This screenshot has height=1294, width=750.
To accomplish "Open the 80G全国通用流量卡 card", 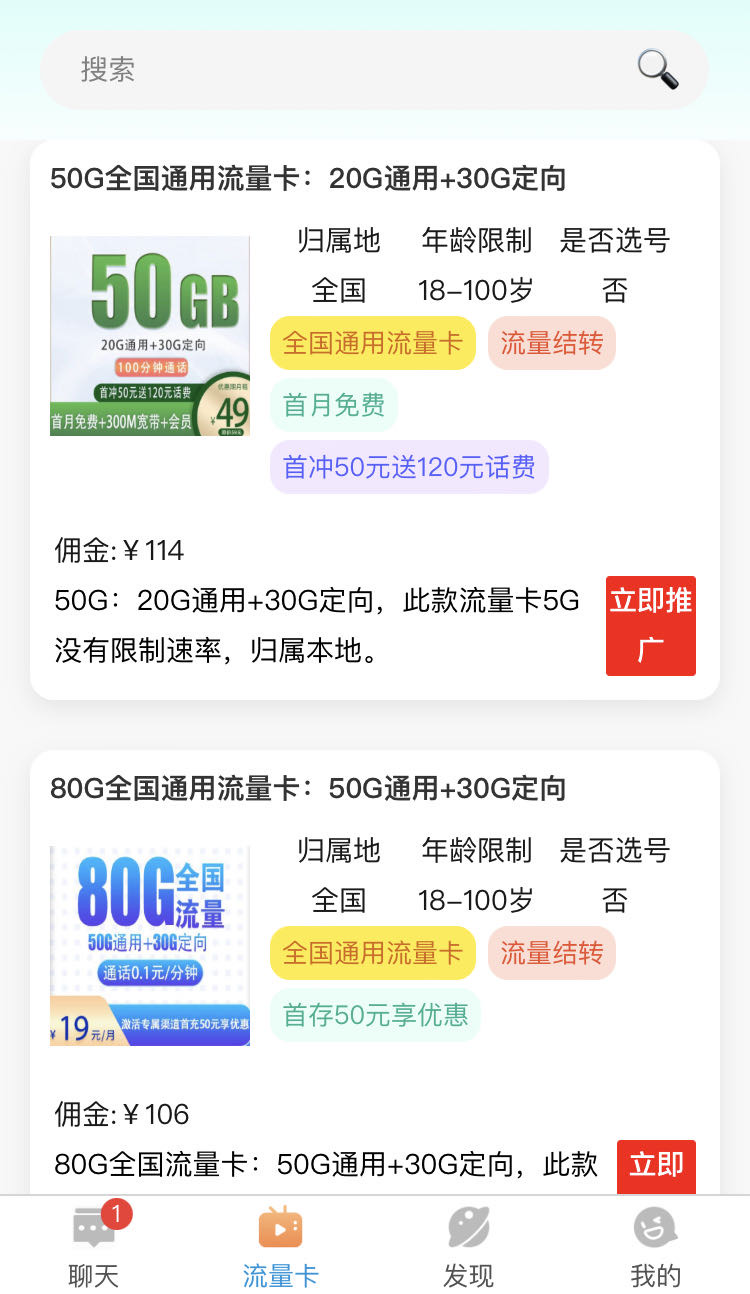I will click(x=375, y=972).
